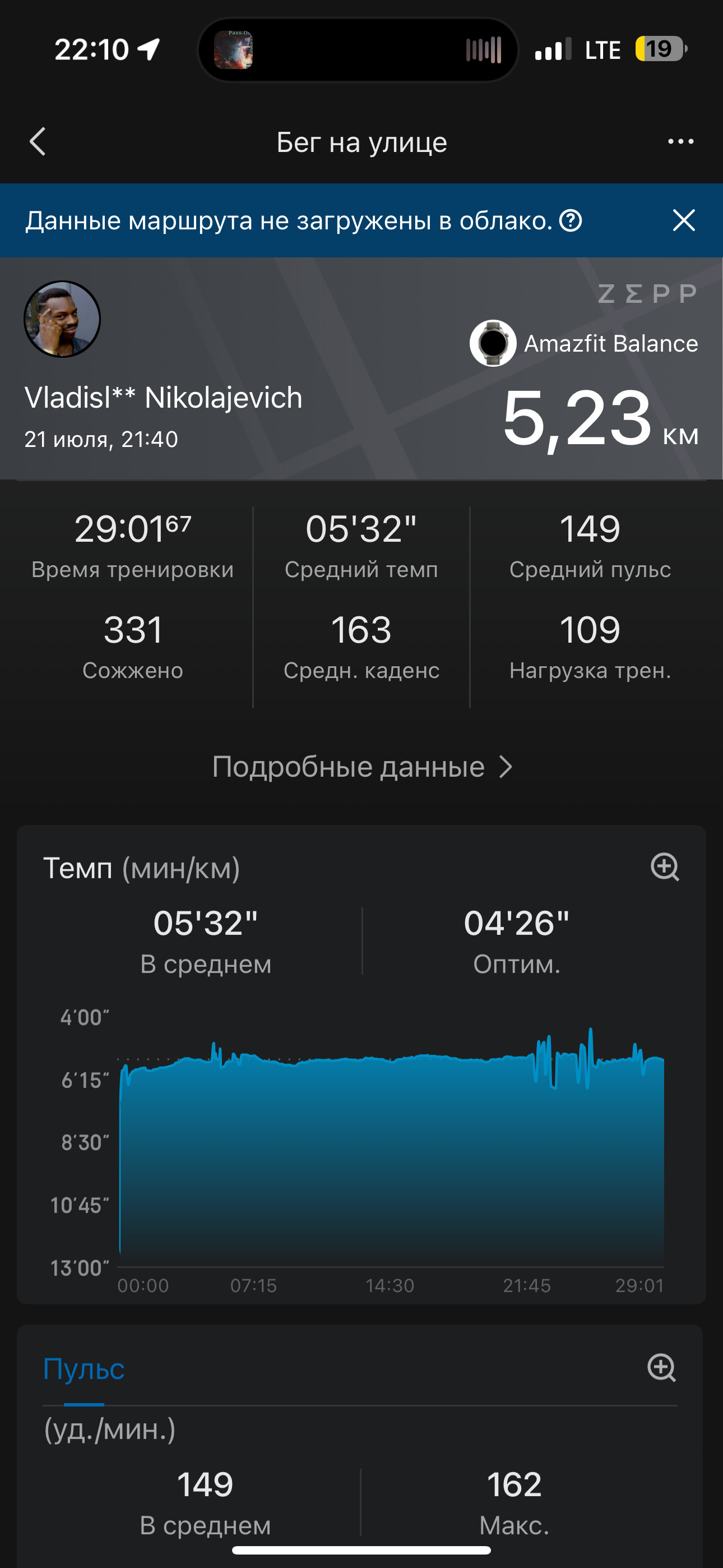Enlarge the Пульс heart rate chart
The width and height of the screenshot is (723, 1568).
pyautogui.click(x=661, y=1368)
